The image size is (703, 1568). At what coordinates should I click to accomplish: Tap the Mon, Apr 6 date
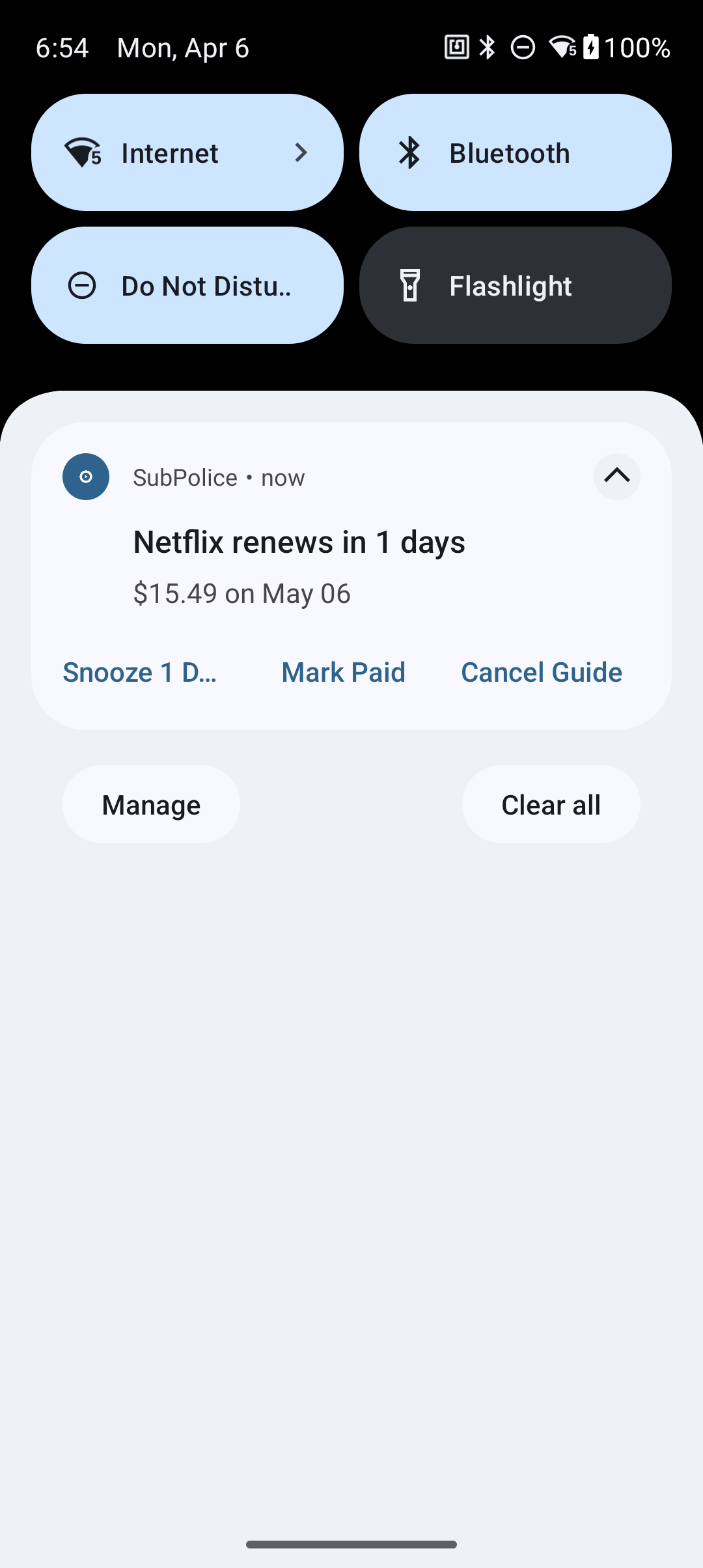[182, 47]
